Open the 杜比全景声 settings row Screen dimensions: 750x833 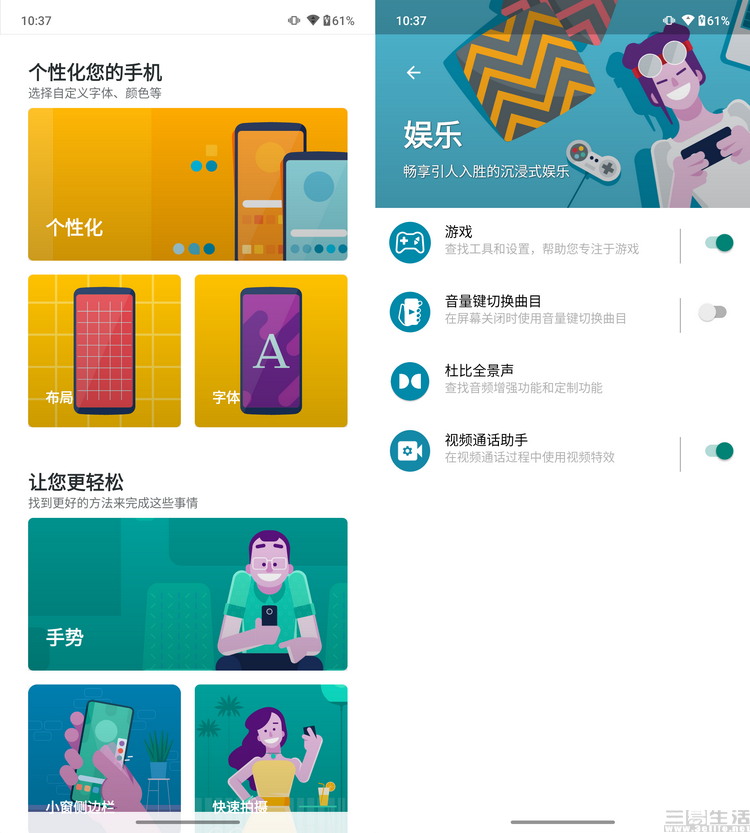tap(530, 379)
